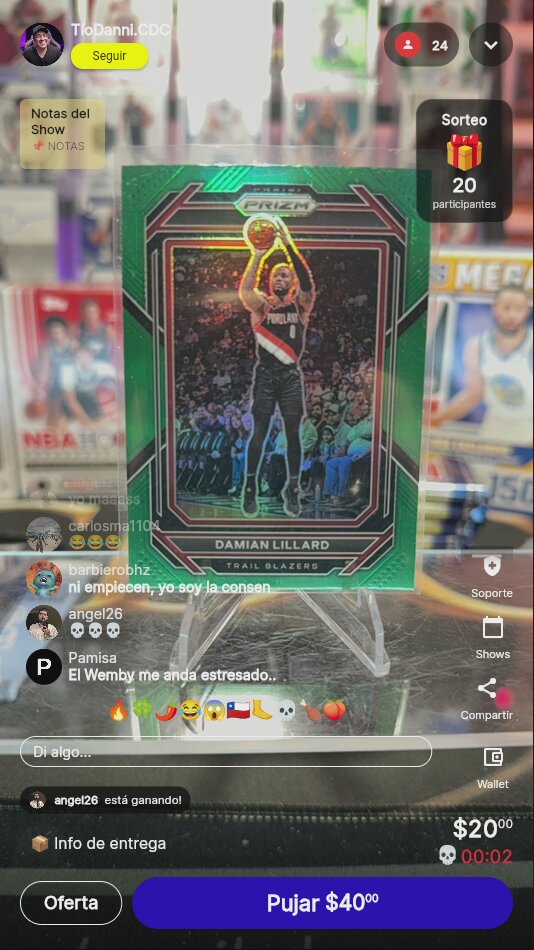Open TioDanni.CDC host profile picture

[42, 44]
